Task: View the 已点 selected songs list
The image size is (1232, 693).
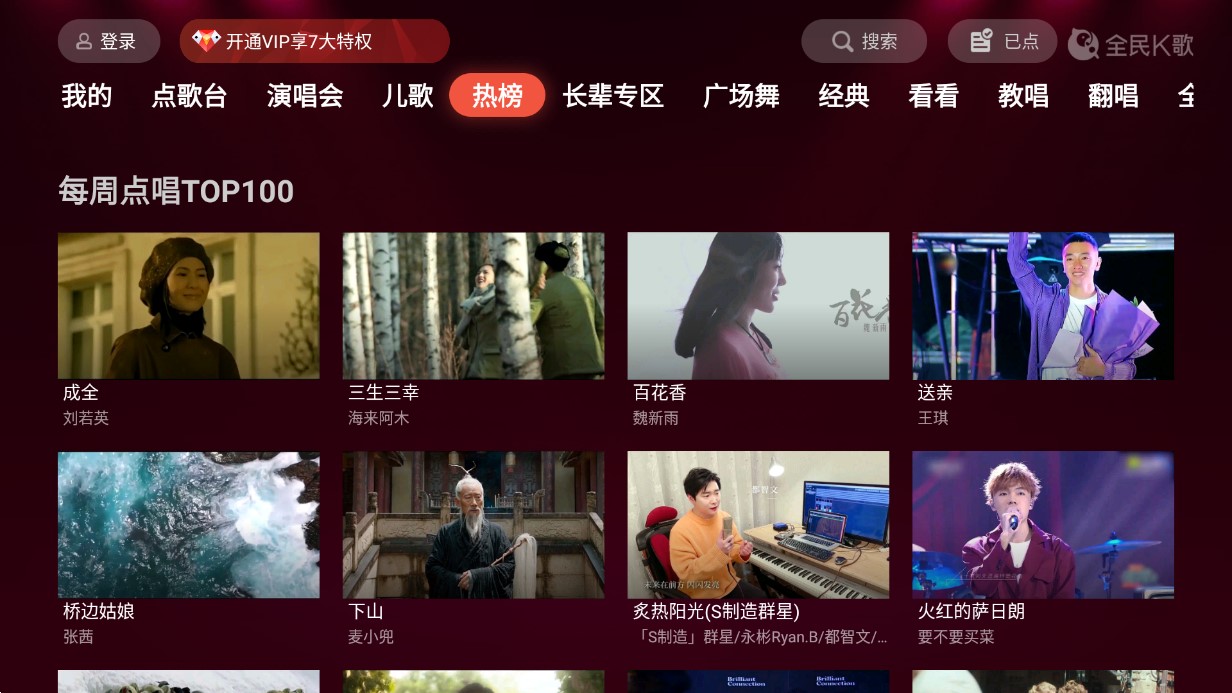Action: pyautogui.click(x=1002, y=41)
